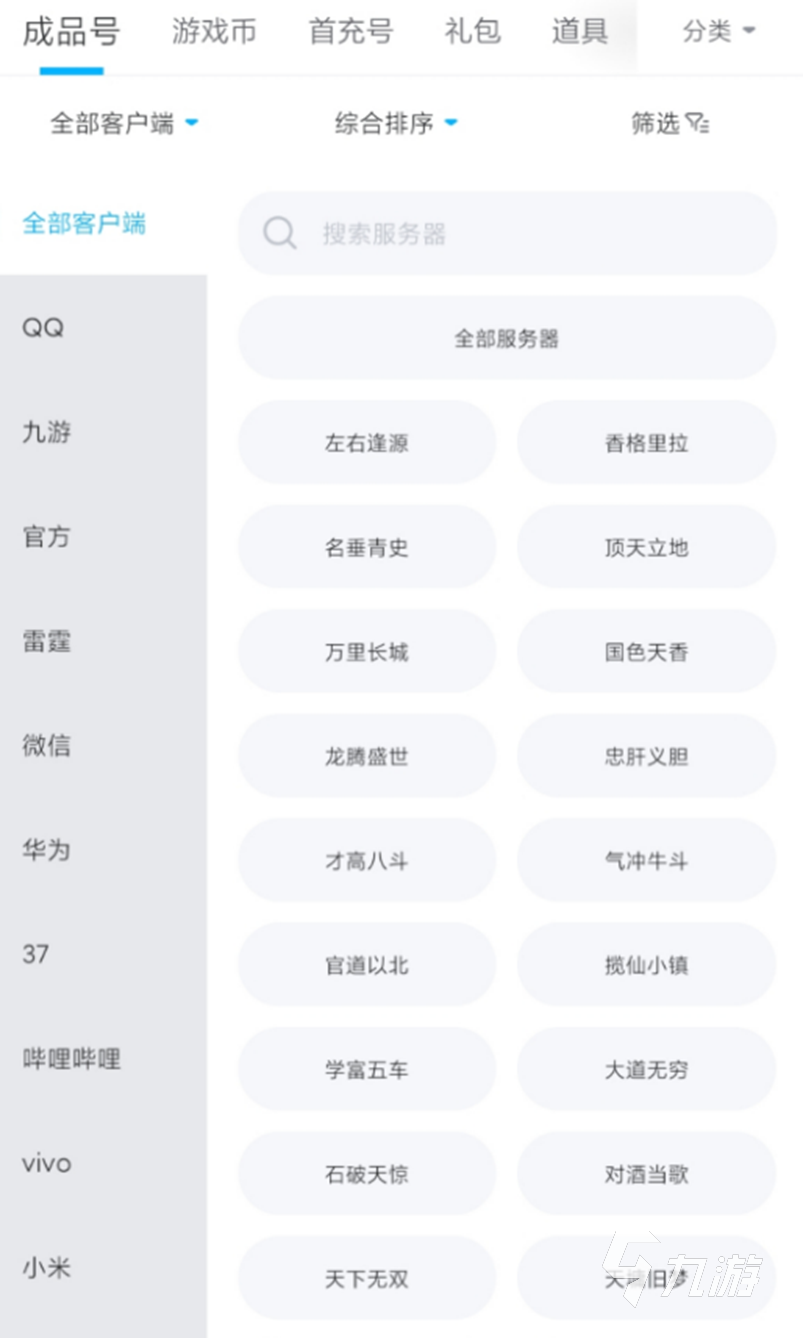The width and height of the screenshot is (803, 1338).
Task: Choose the 对酒当歌 server
Action: pos(646,1174)
